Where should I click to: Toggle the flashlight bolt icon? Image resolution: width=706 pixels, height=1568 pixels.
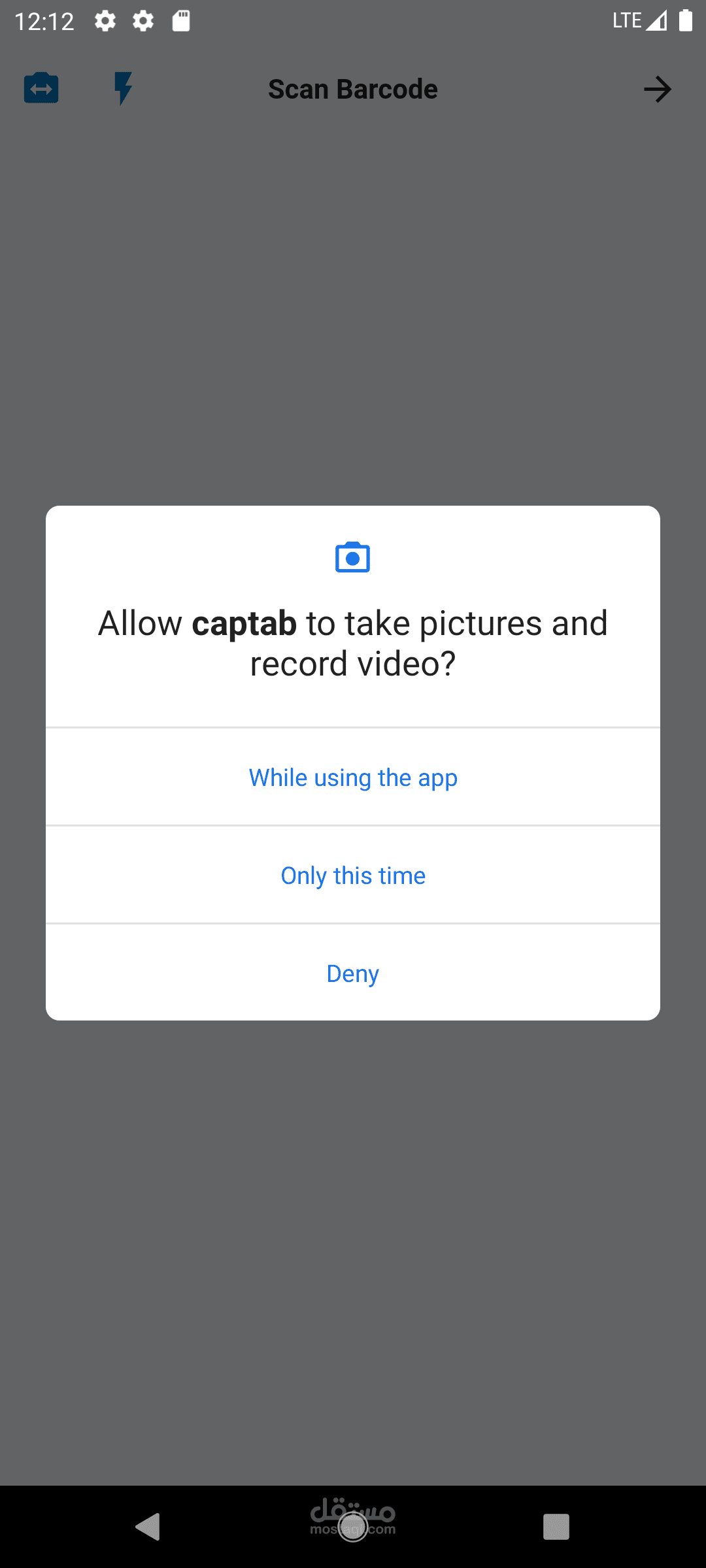pos(123,88)
